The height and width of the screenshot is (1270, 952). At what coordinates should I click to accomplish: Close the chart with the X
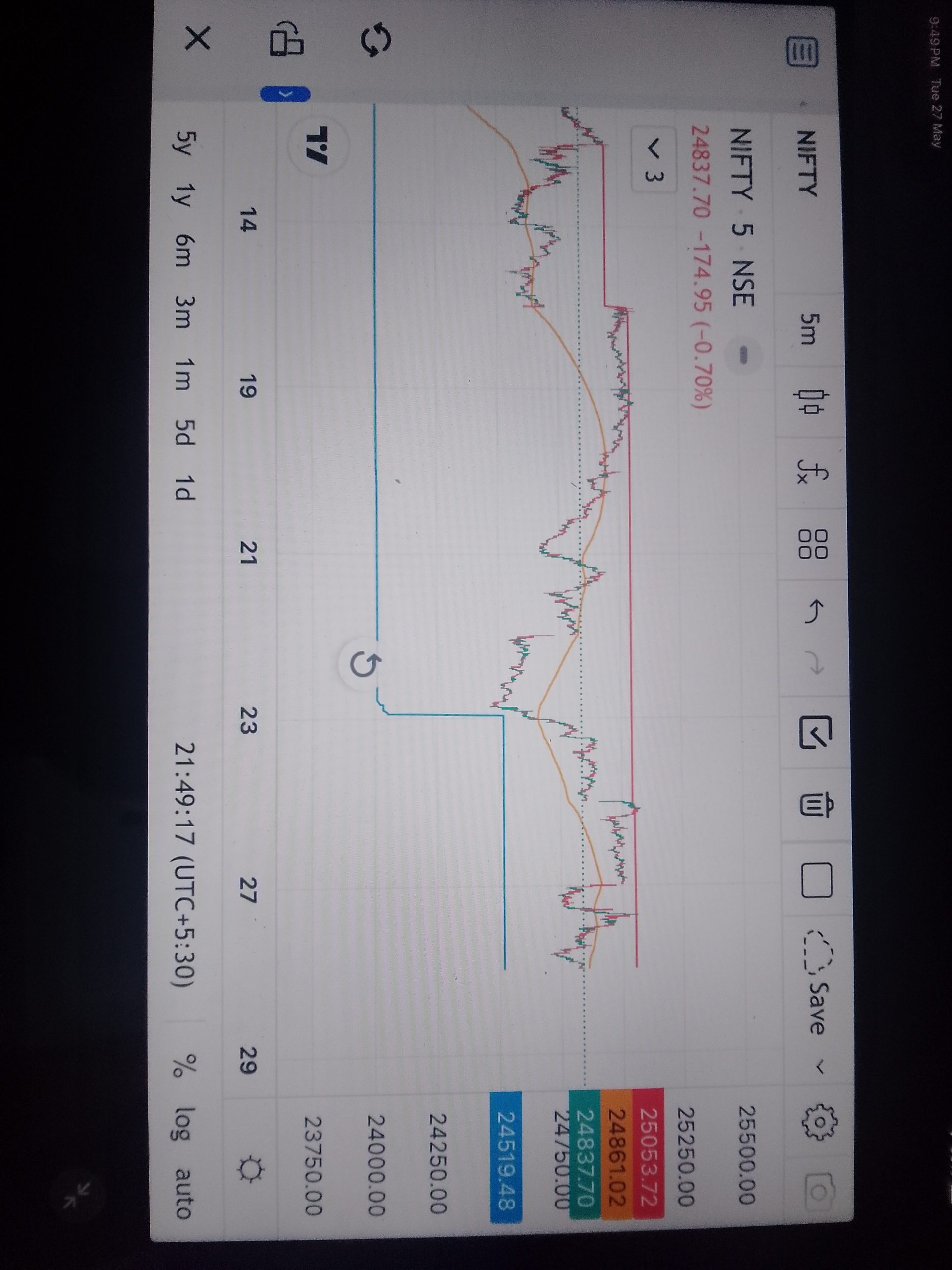point(198,40)
